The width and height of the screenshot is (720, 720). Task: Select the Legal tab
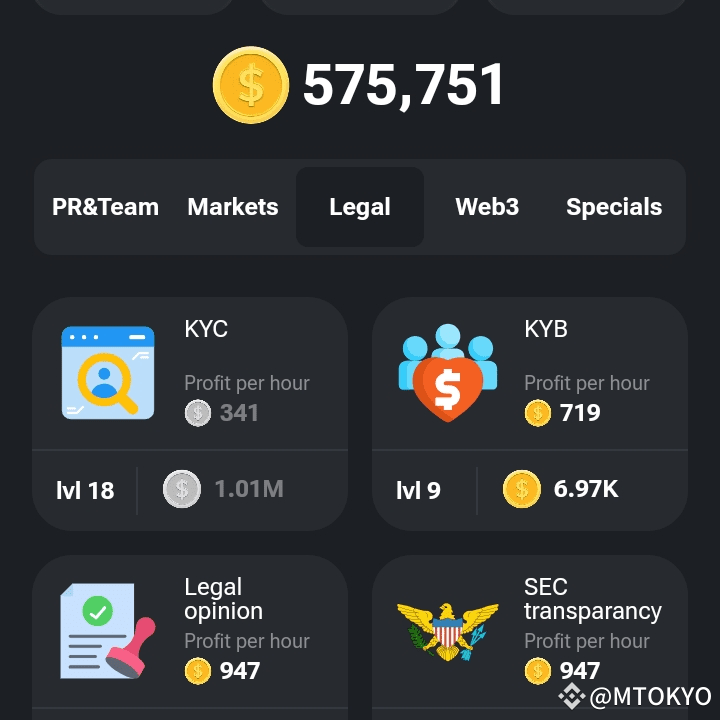click(x=360, y=207)
